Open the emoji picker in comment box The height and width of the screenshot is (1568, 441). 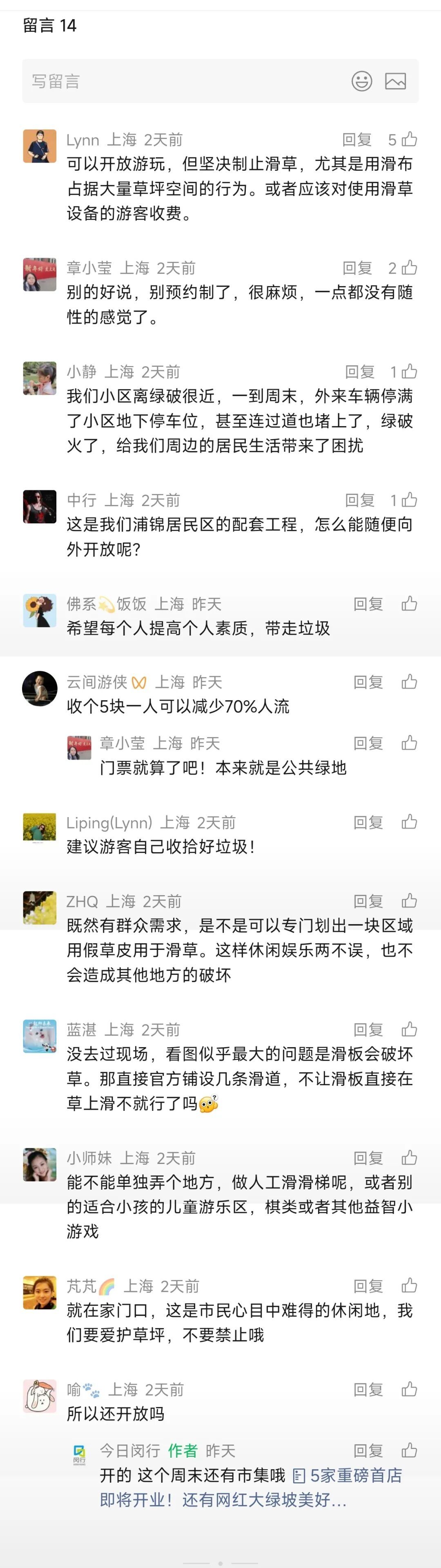361,81
